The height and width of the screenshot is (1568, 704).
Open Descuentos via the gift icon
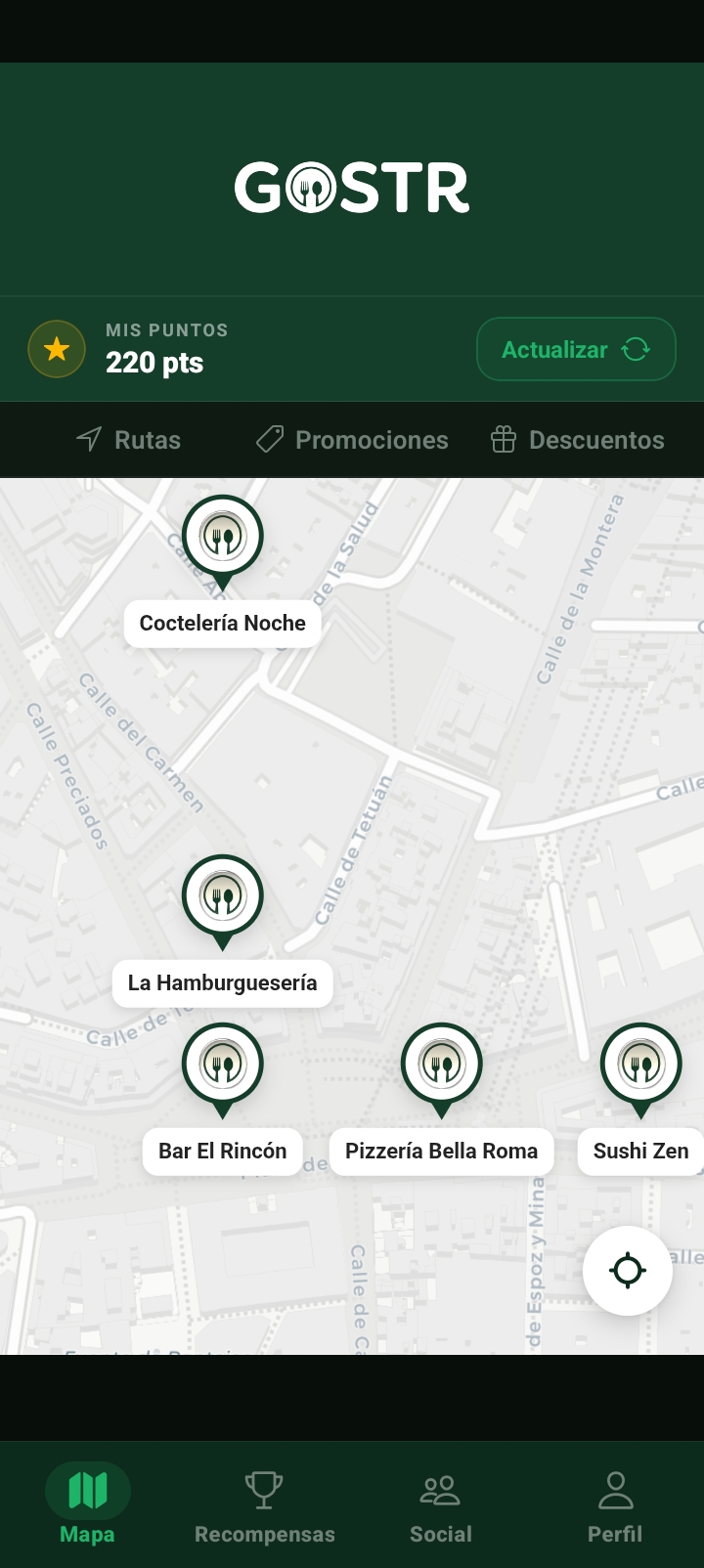tap(503, 440)
